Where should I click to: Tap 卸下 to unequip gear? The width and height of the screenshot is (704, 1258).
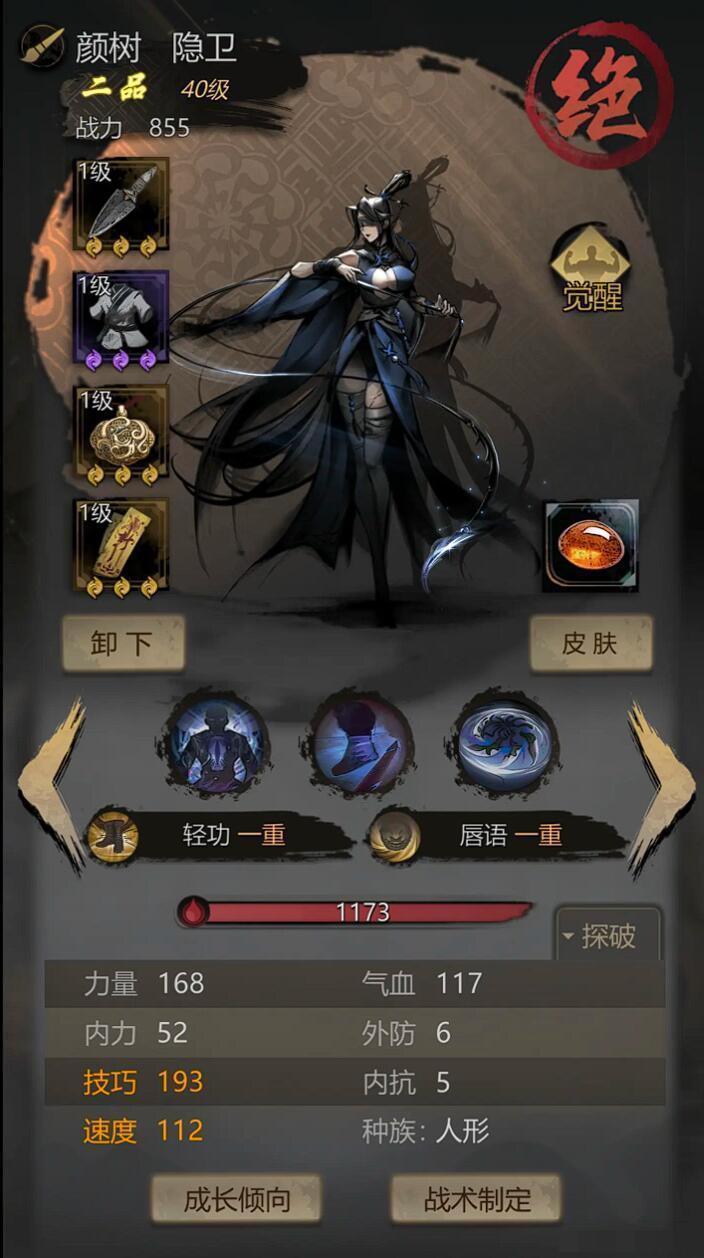tap(123, 643)
